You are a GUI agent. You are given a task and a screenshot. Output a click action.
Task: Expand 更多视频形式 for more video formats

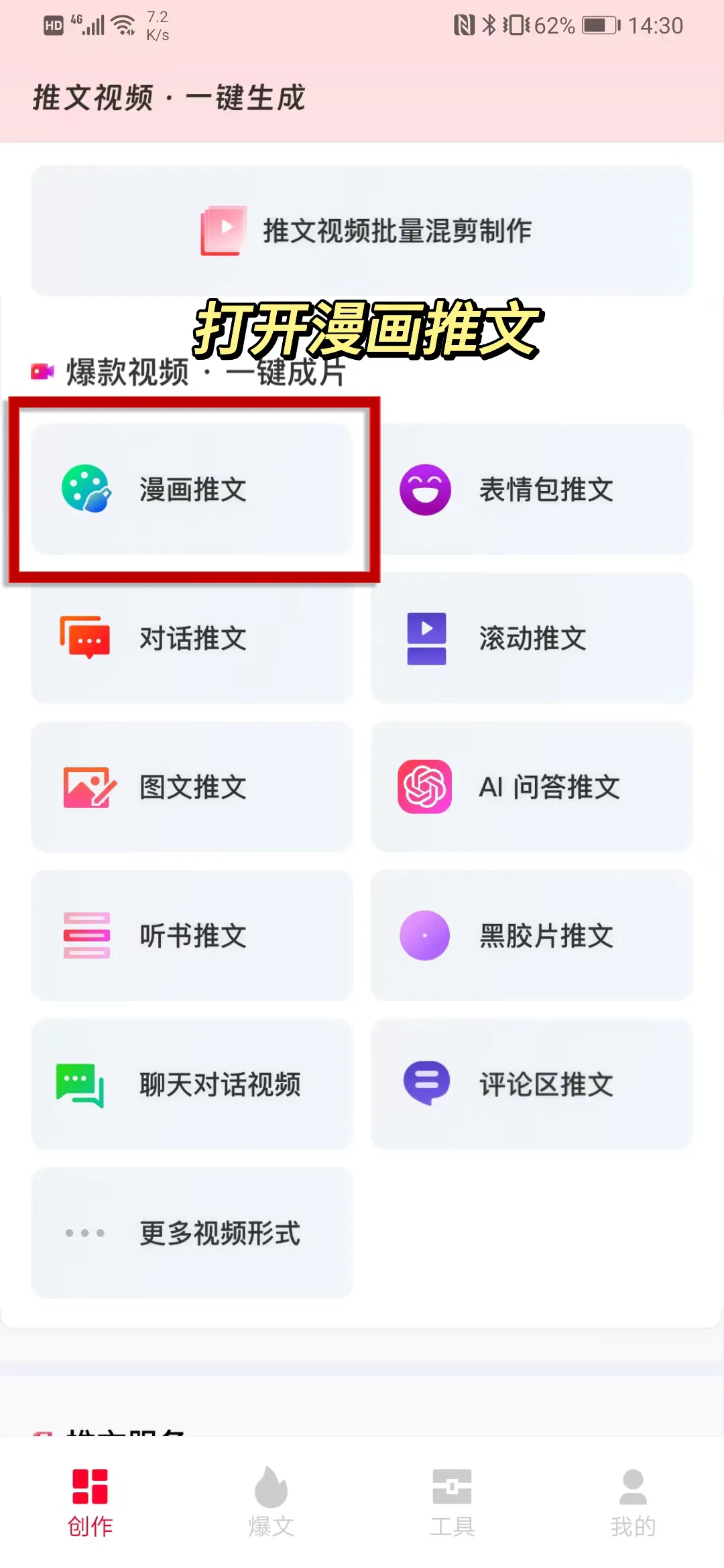tap(191, 1233)
